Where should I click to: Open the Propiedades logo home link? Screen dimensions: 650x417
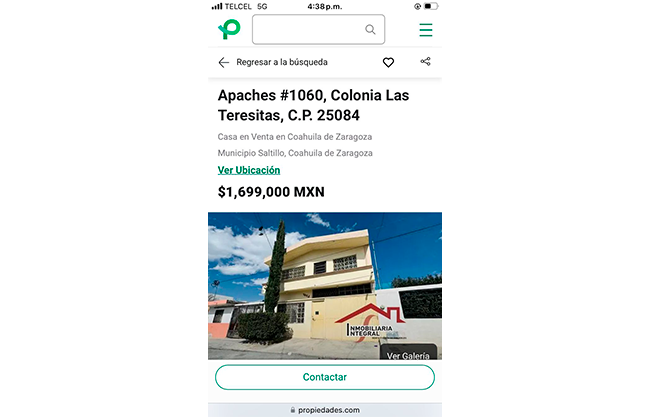pyautogui.click(x=230, y=30)
